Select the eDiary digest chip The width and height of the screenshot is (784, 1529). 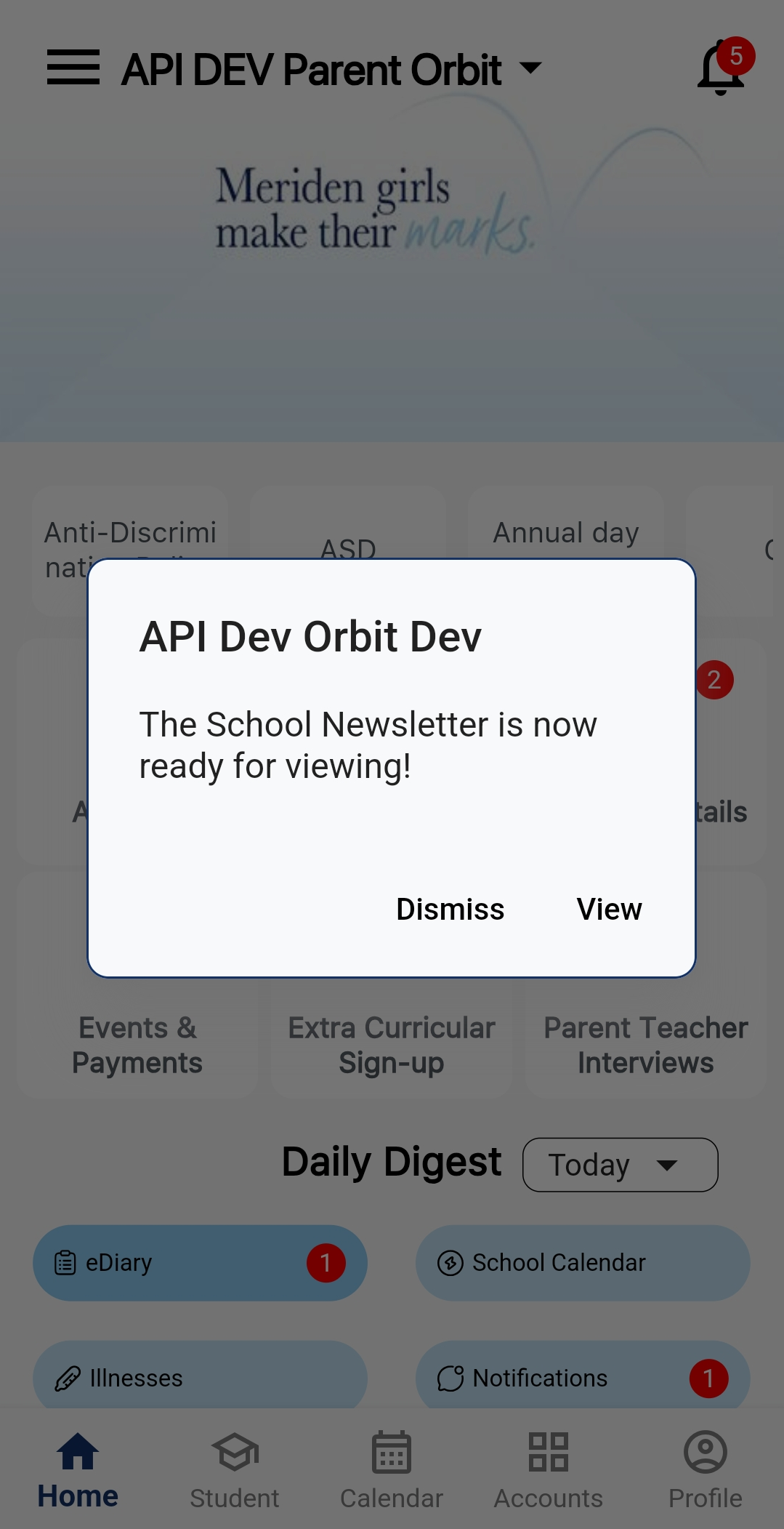[200, 1263]
